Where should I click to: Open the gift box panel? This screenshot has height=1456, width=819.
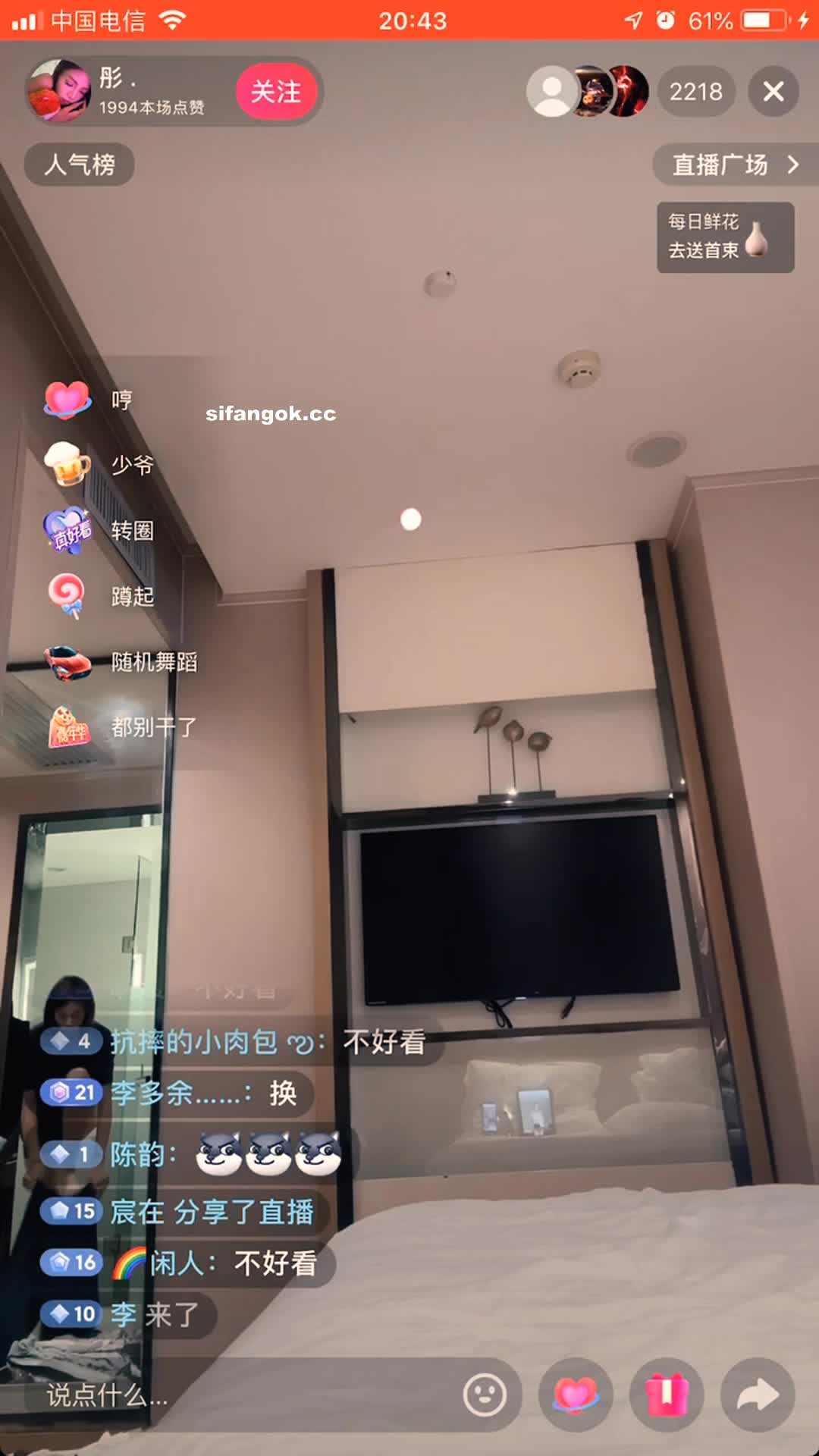(x=667, y=1394)
